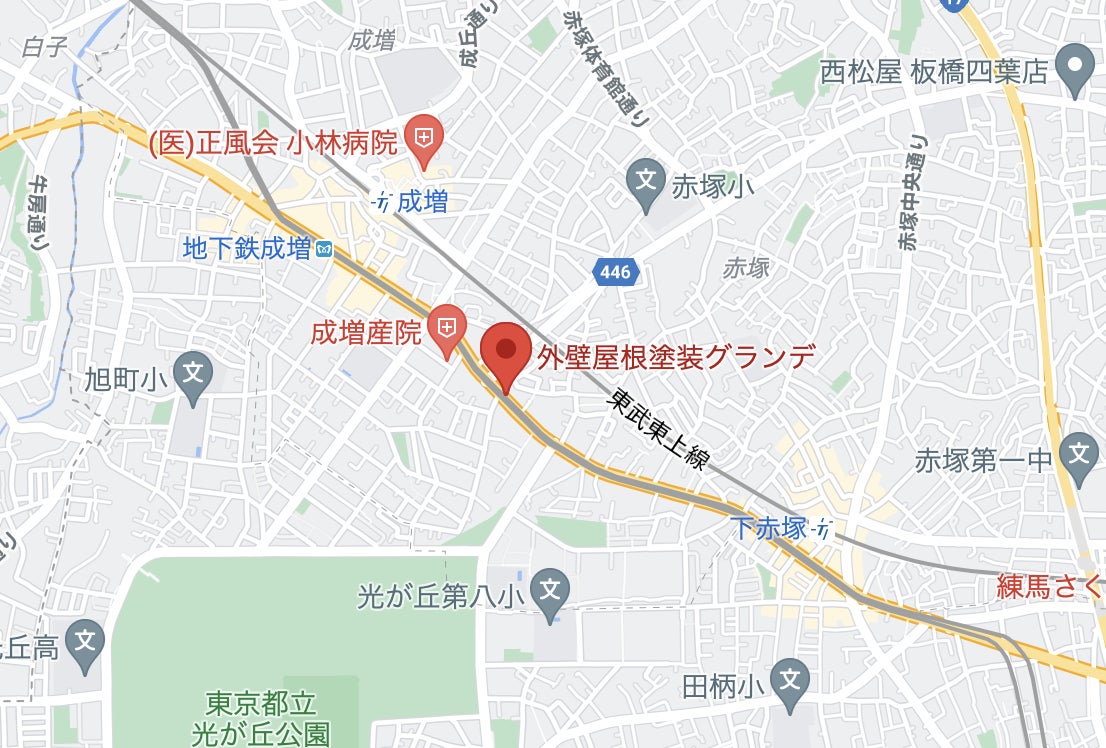This screenshot has height=748, width=1106.
Task: Tap the 地下鉄成増 subway station icon
Action: click(x=323, y=249)
